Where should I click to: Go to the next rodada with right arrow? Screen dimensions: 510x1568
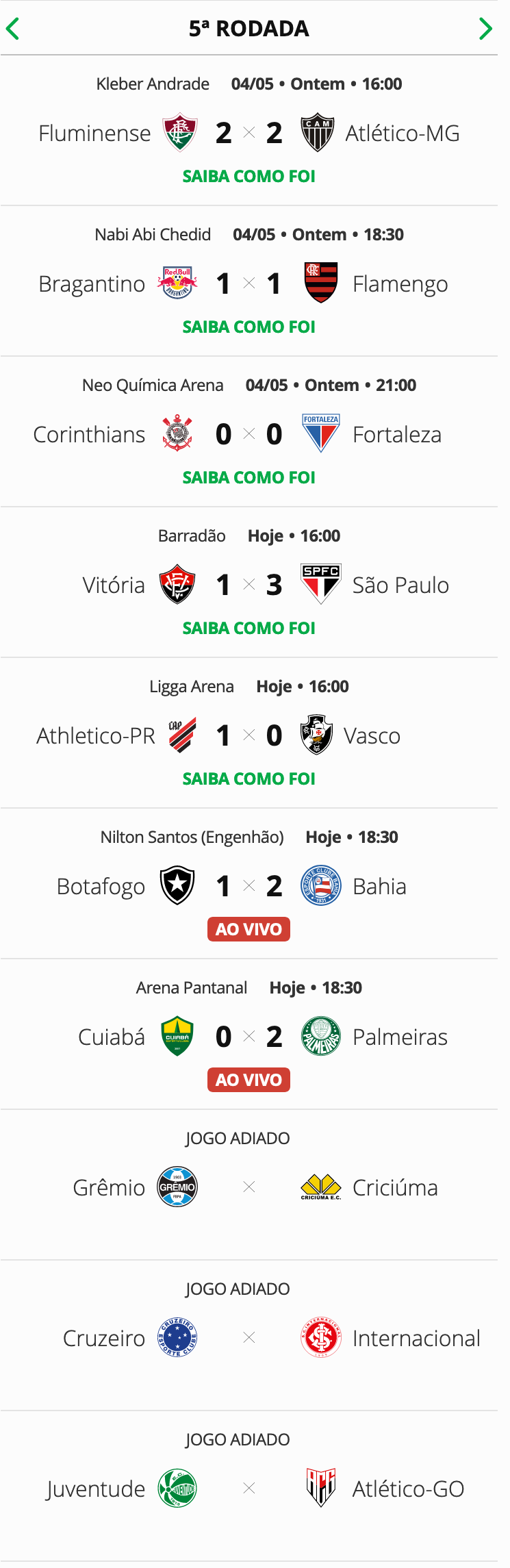tap(485, 29)
